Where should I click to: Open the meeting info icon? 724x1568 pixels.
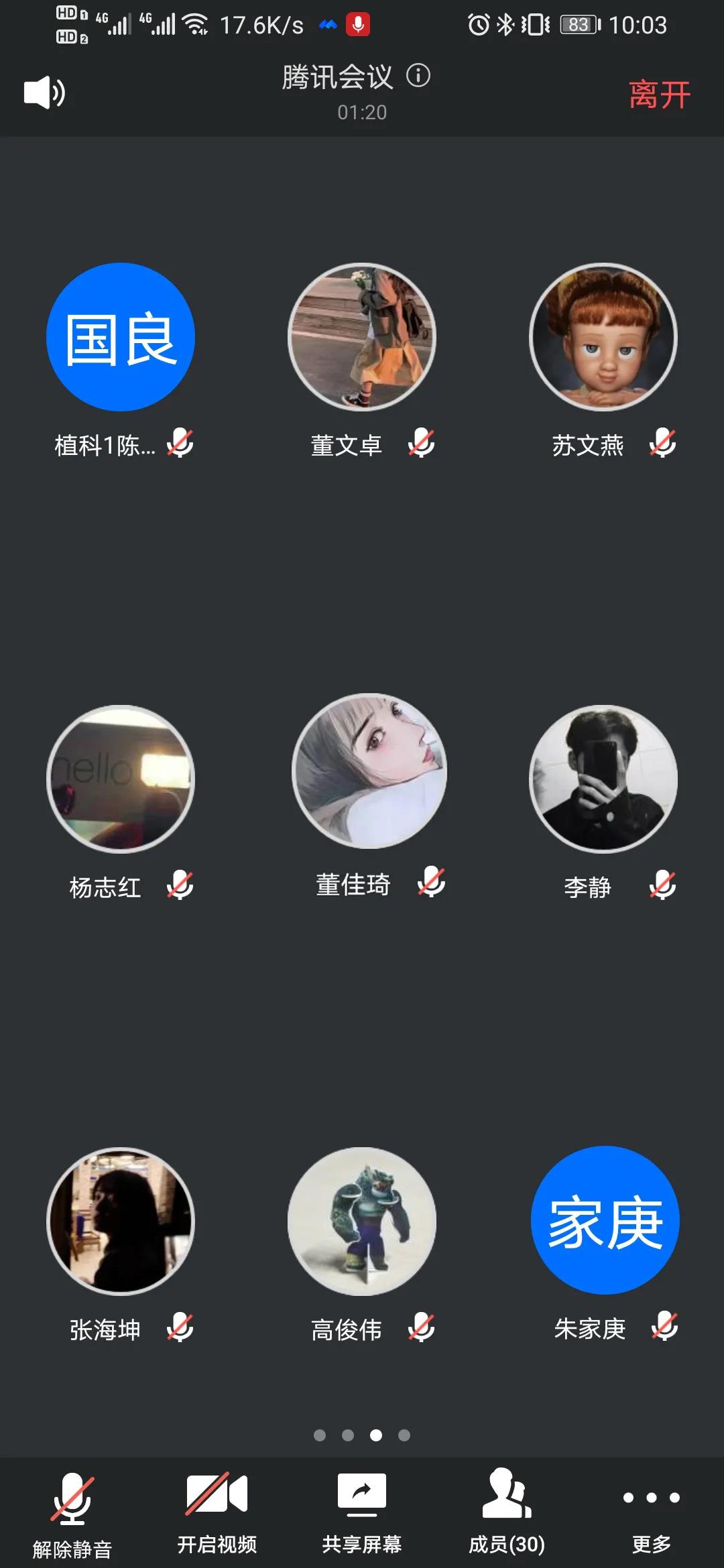click(x=418, y=76)
